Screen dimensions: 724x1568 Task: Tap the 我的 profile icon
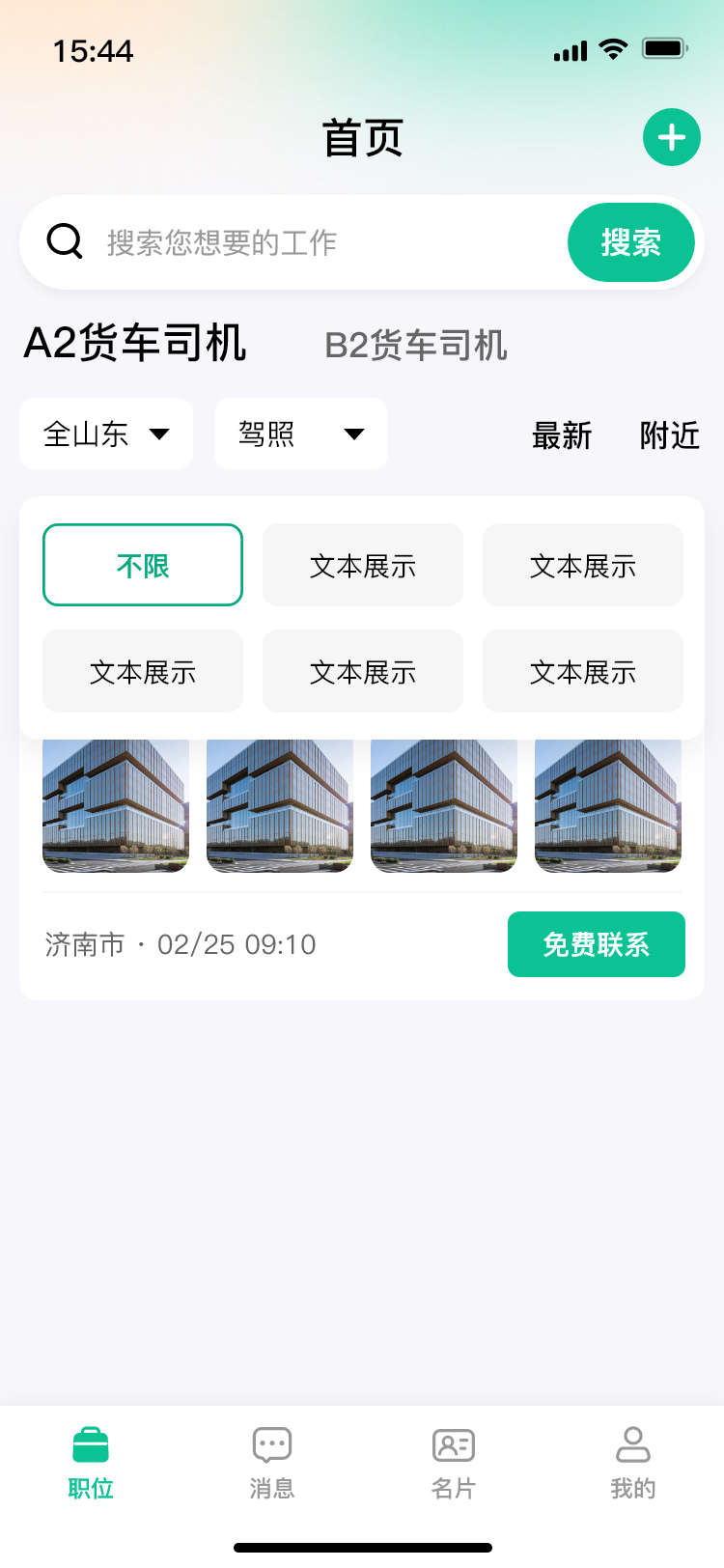click(x=634, y=1444)
